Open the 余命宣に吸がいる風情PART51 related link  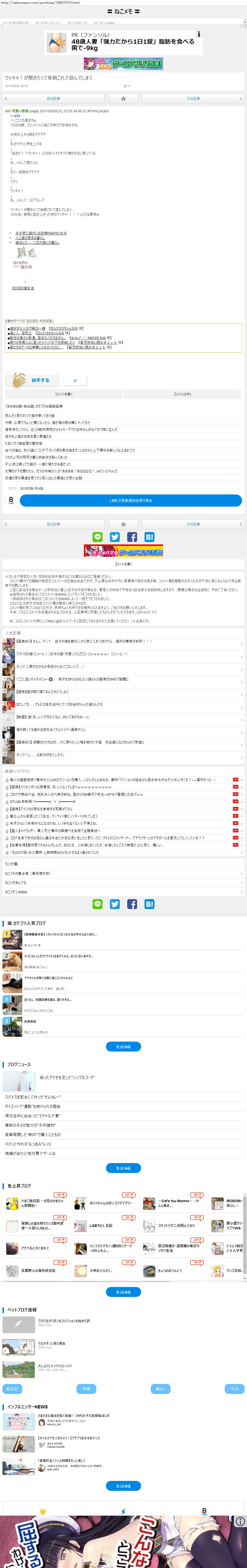41,233
